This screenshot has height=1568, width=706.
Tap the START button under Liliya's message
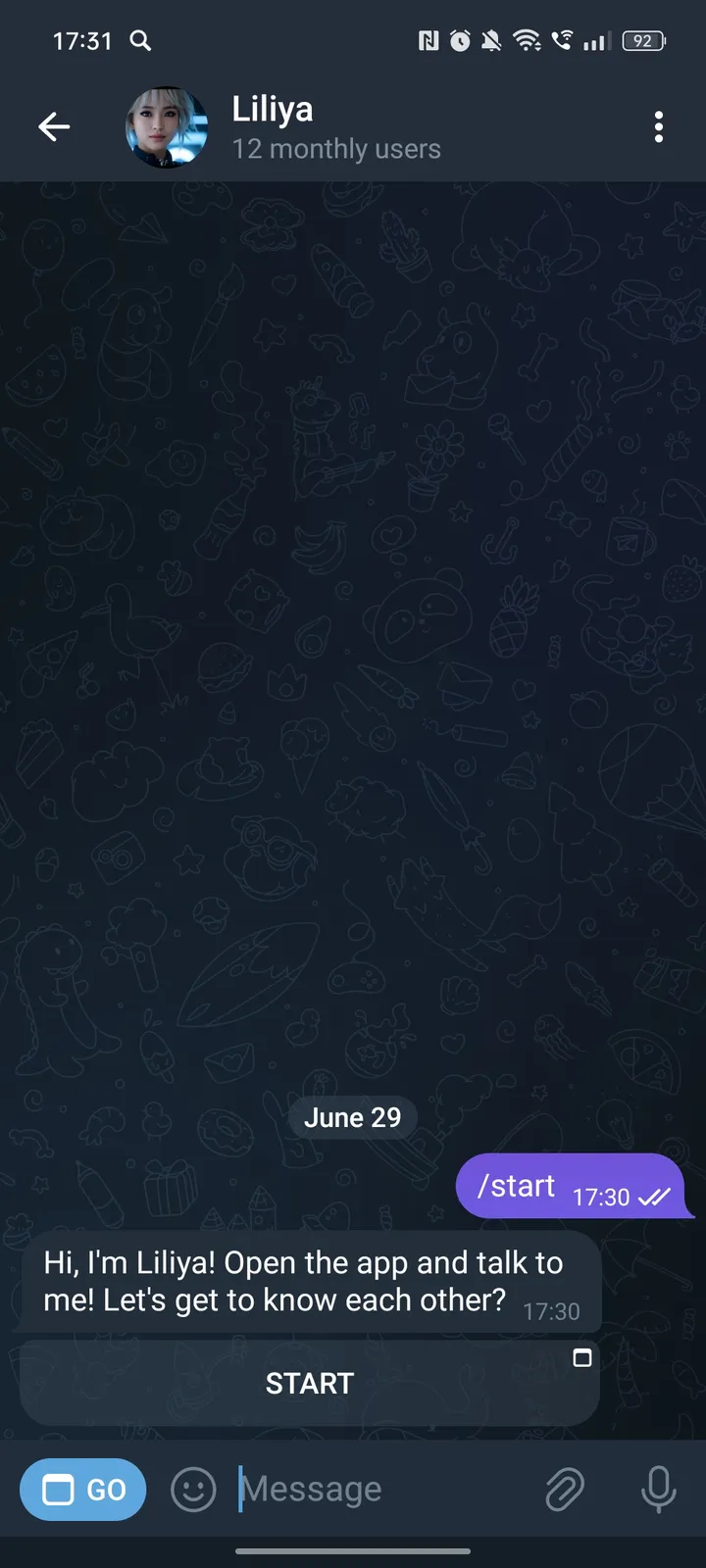click(x=310, y=1383)
